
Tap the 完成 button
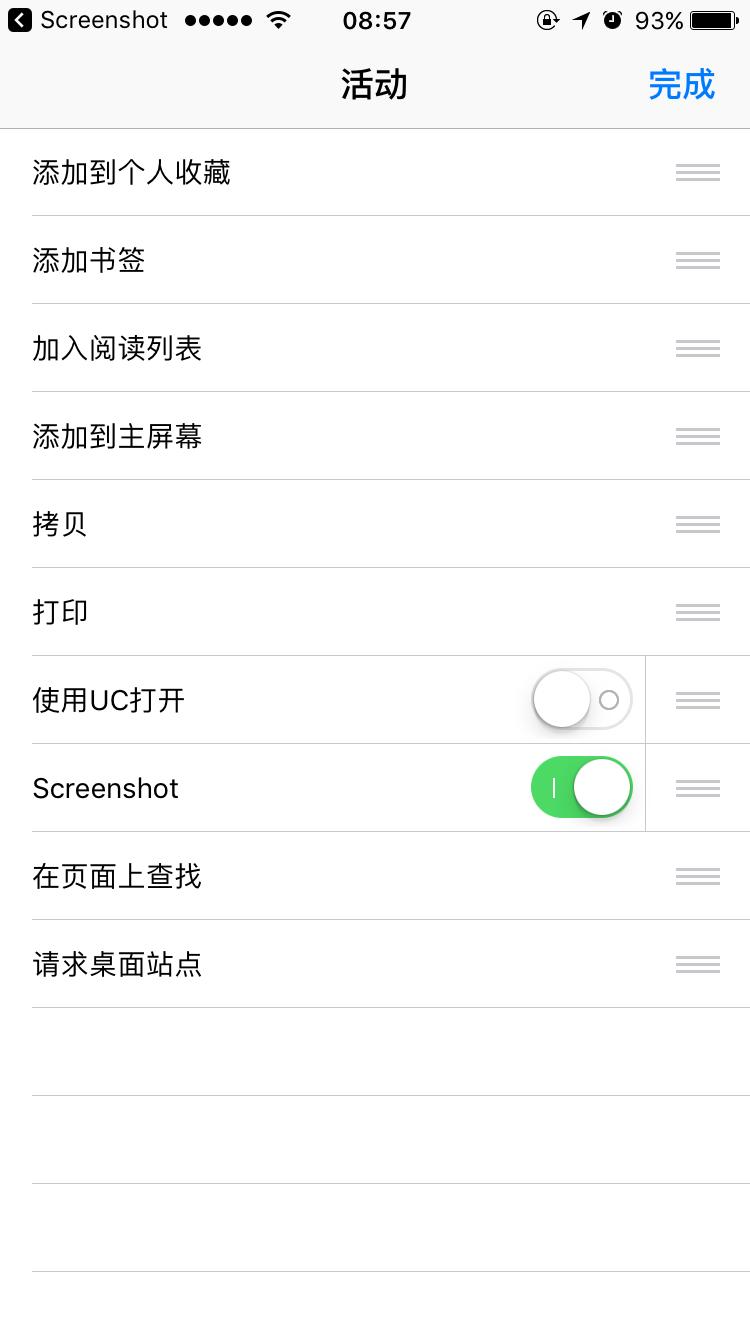click(682, 85)
